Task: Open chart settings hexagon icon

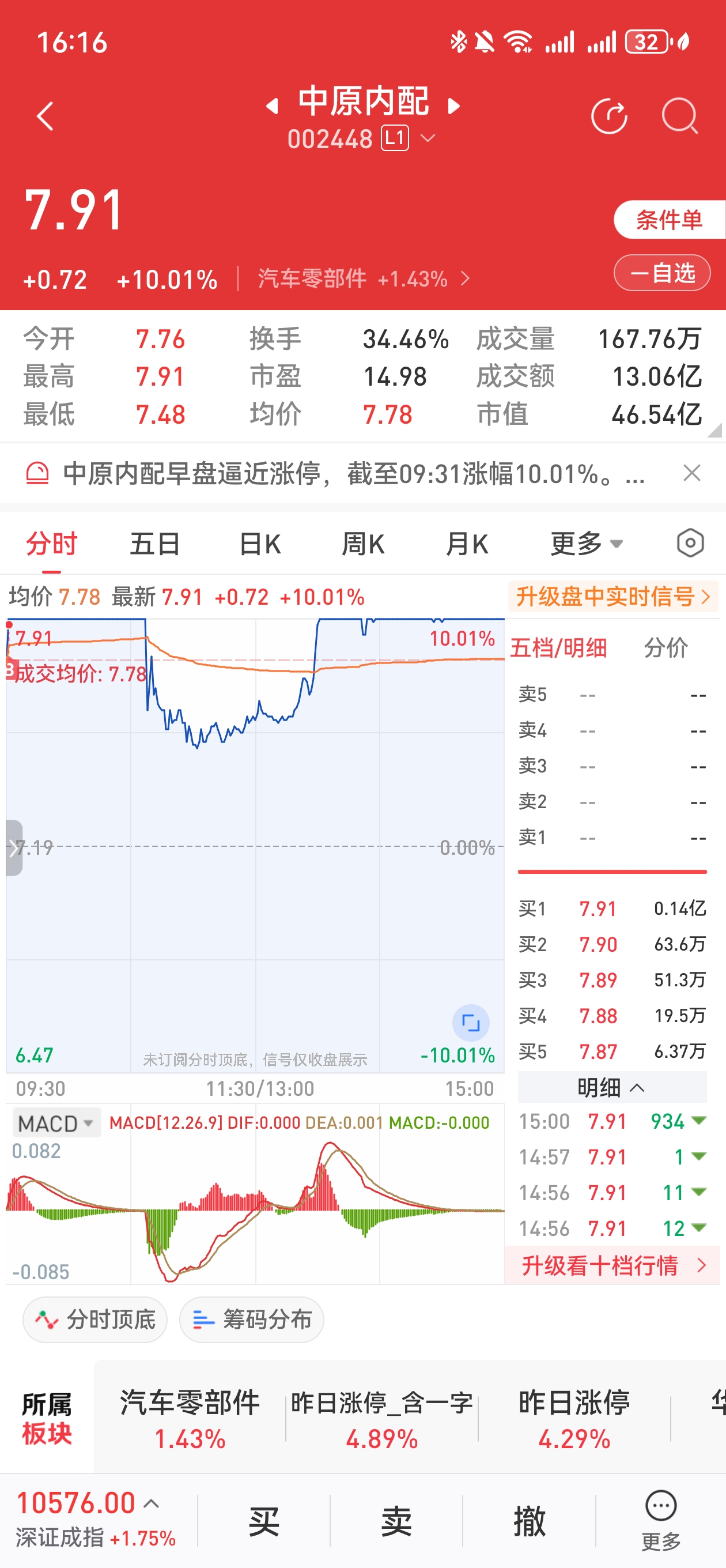Action: tap(690, 542)
